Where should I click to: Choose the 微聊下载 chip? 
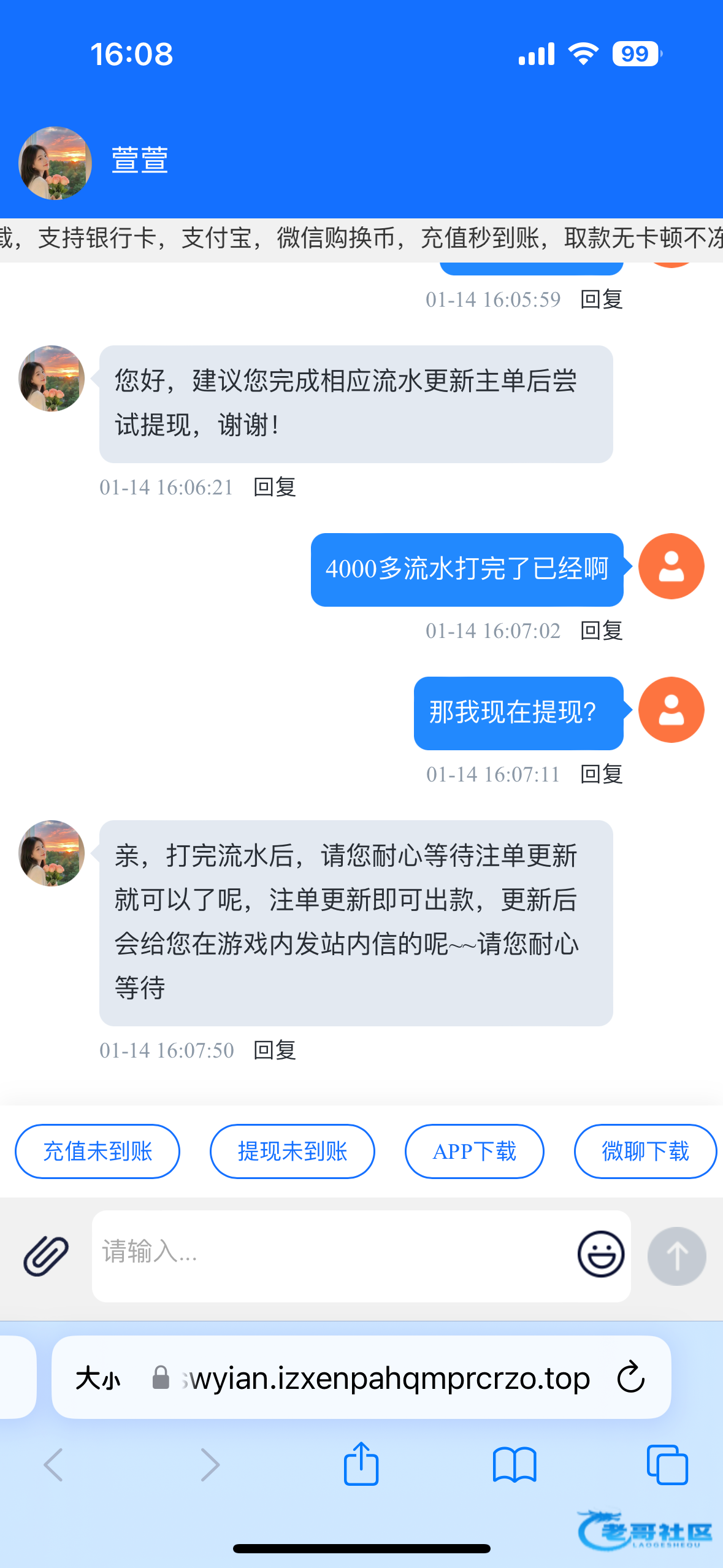click(645, 1151)
